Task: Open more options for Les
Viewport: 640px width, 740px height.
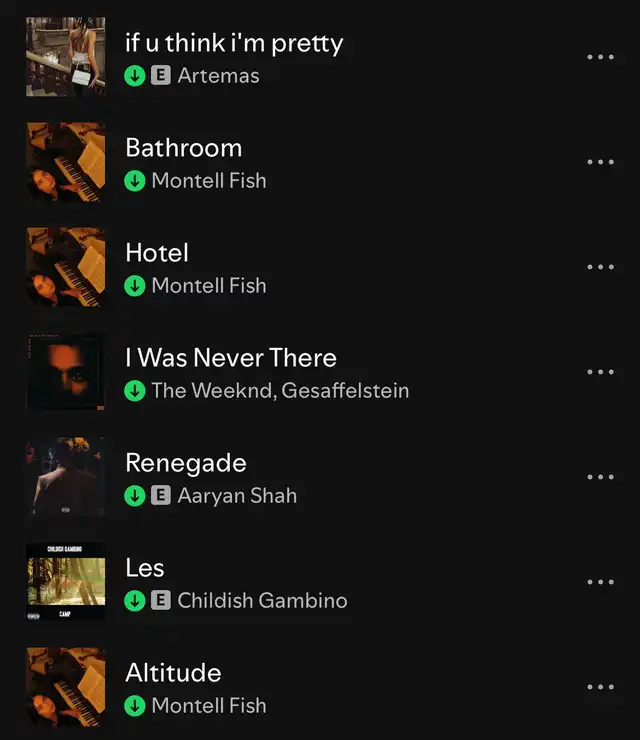Action: click(x=600, y=582)
